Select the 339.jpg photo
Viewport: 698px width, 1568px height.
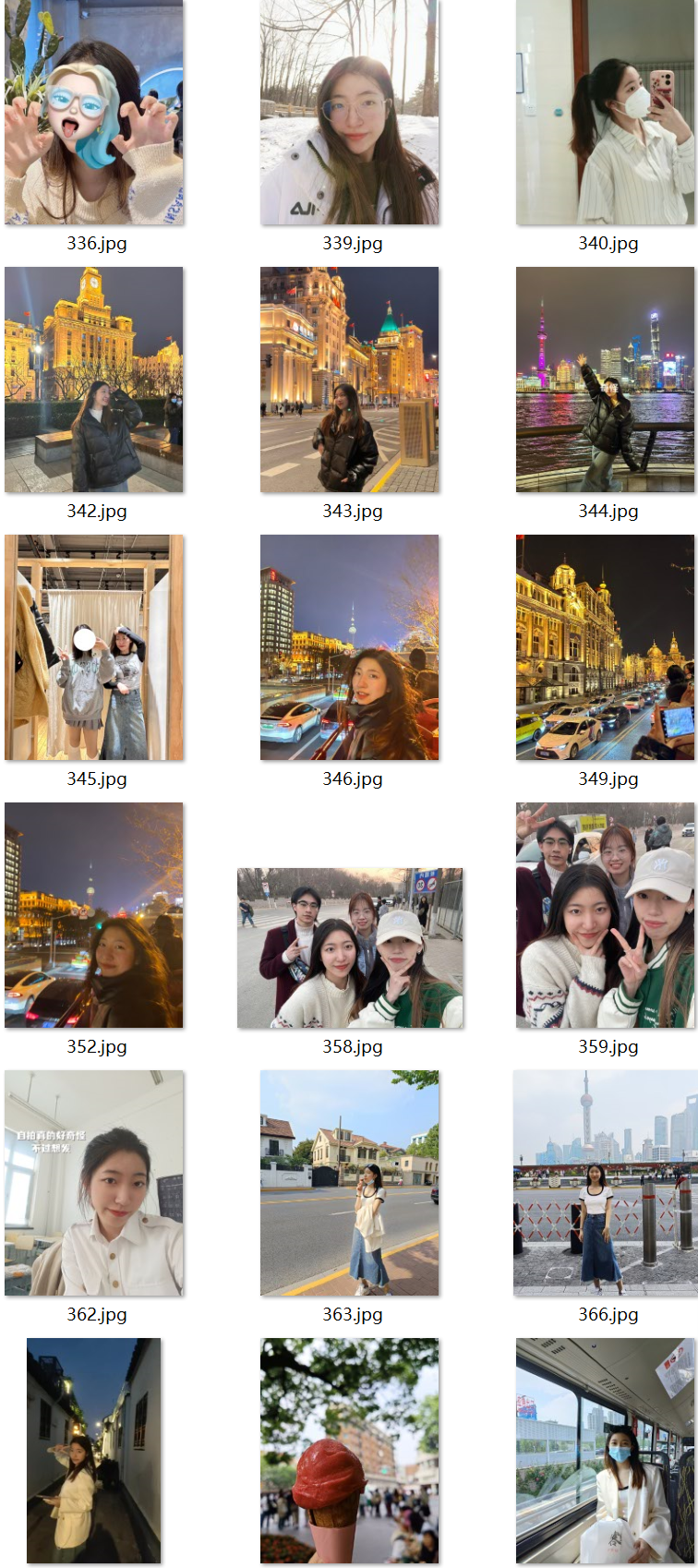pyautogui.click(x=350, y=113)
